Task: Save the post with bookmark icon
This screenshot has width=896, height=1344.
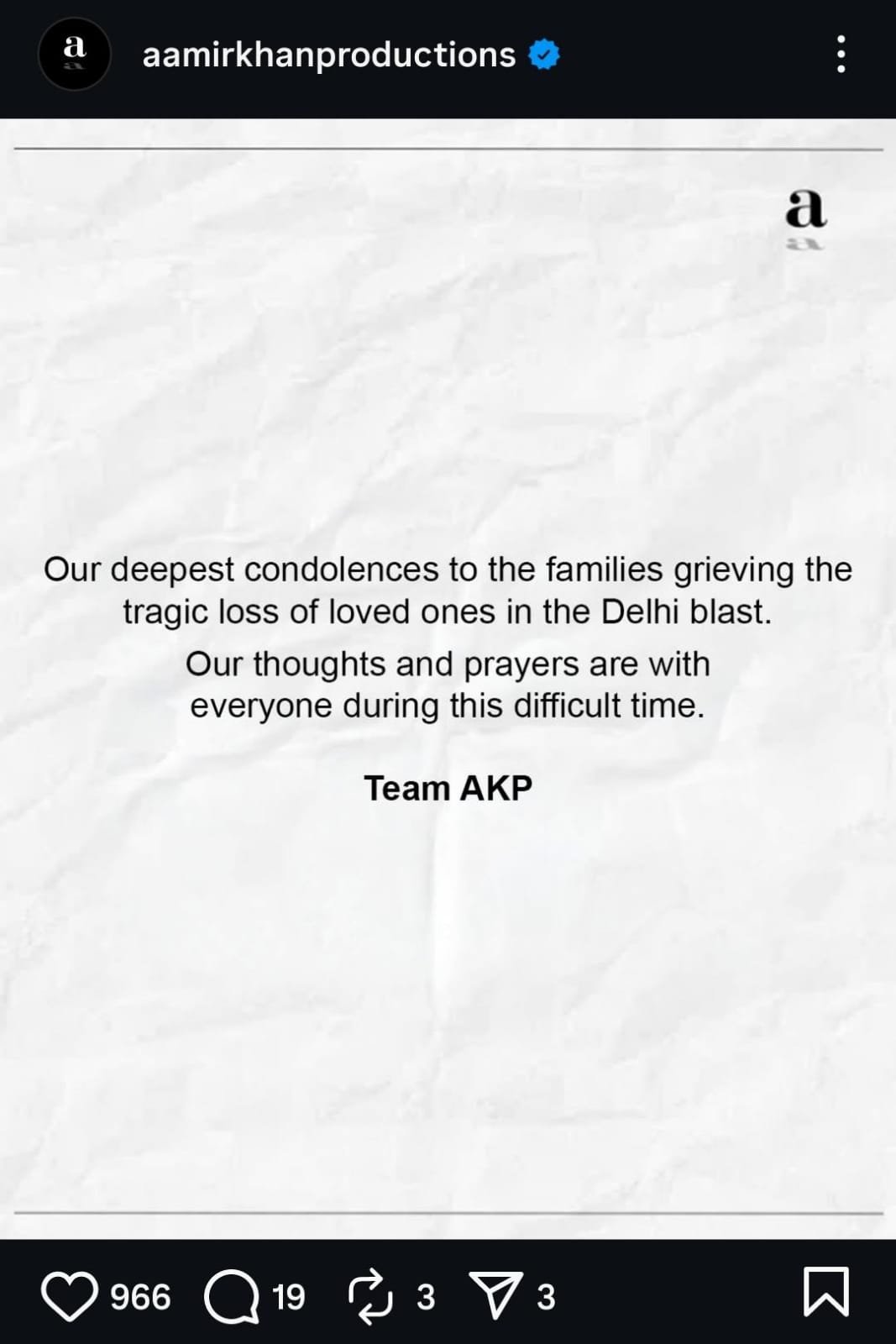Action: [x=826, y=1292]
